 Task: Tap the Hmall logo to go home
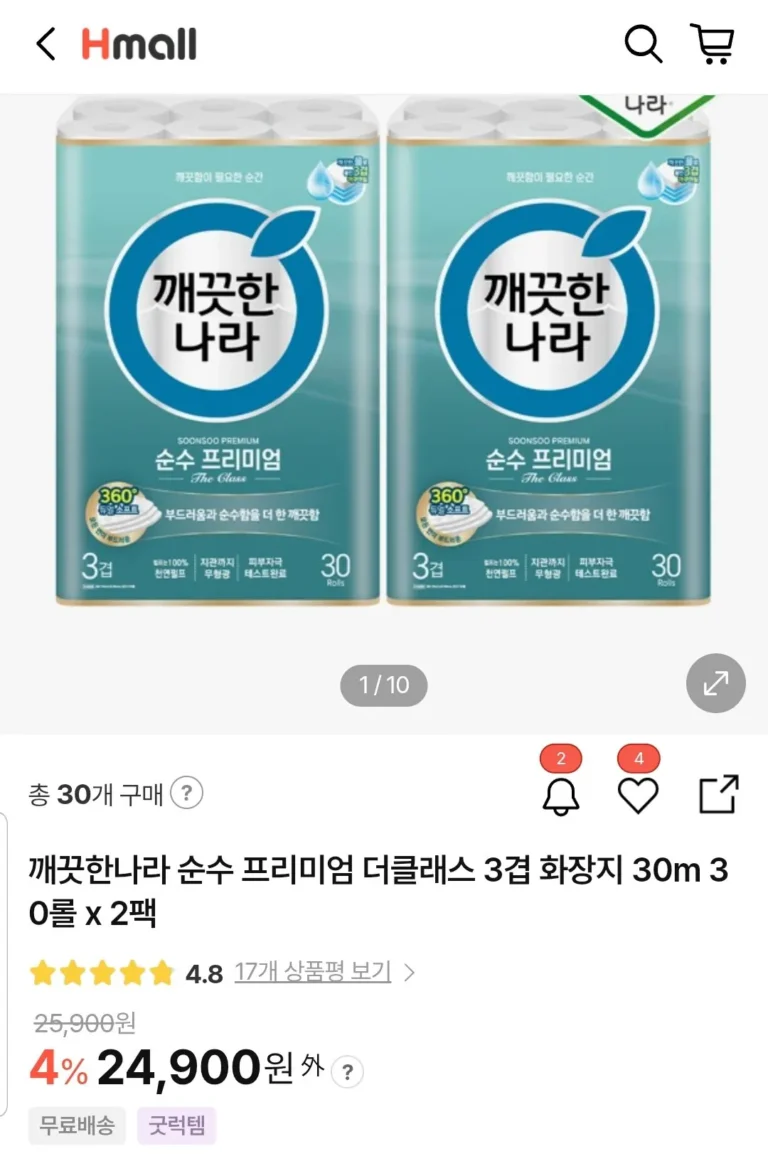[x=139, y=44]
